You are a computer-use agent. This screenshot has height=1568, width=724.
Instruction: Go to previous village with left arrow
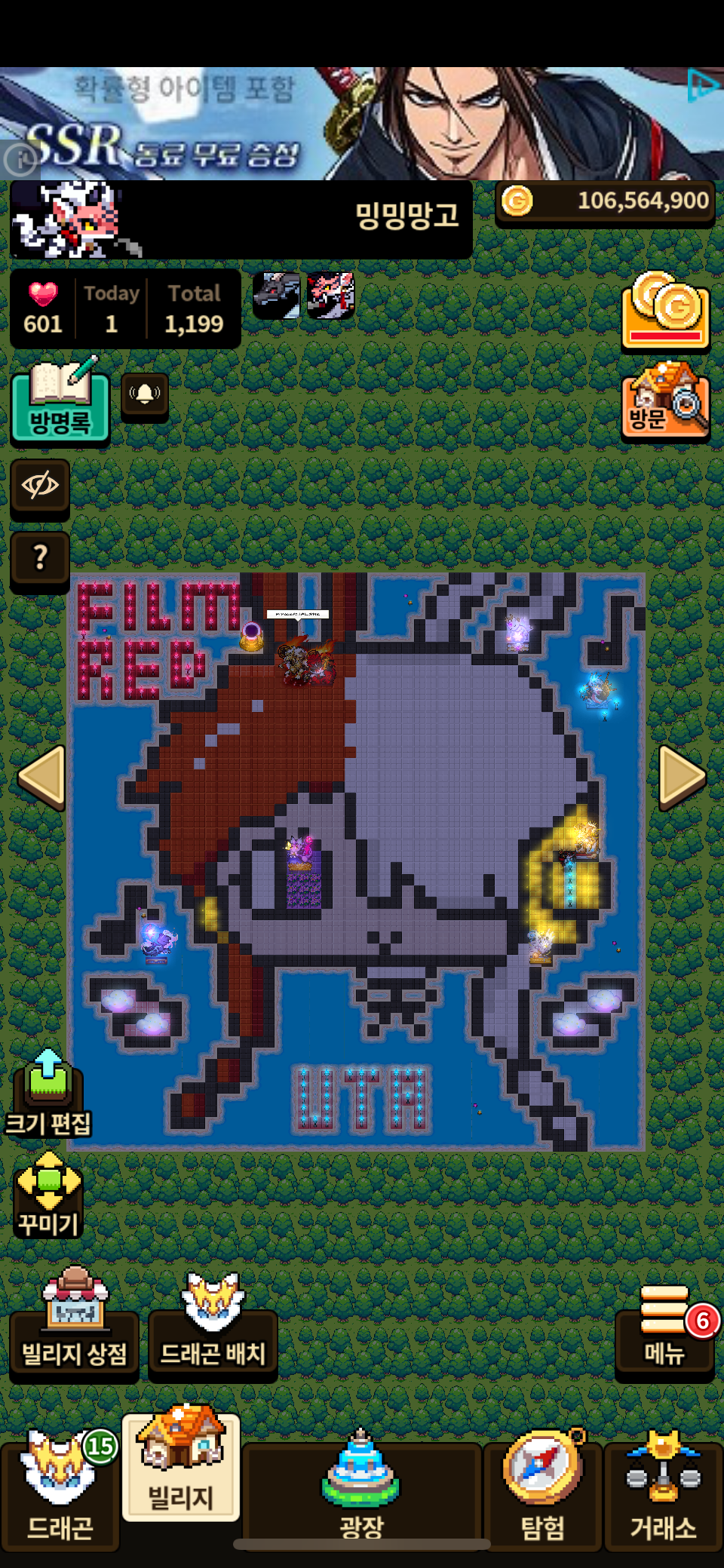point(41,777)
